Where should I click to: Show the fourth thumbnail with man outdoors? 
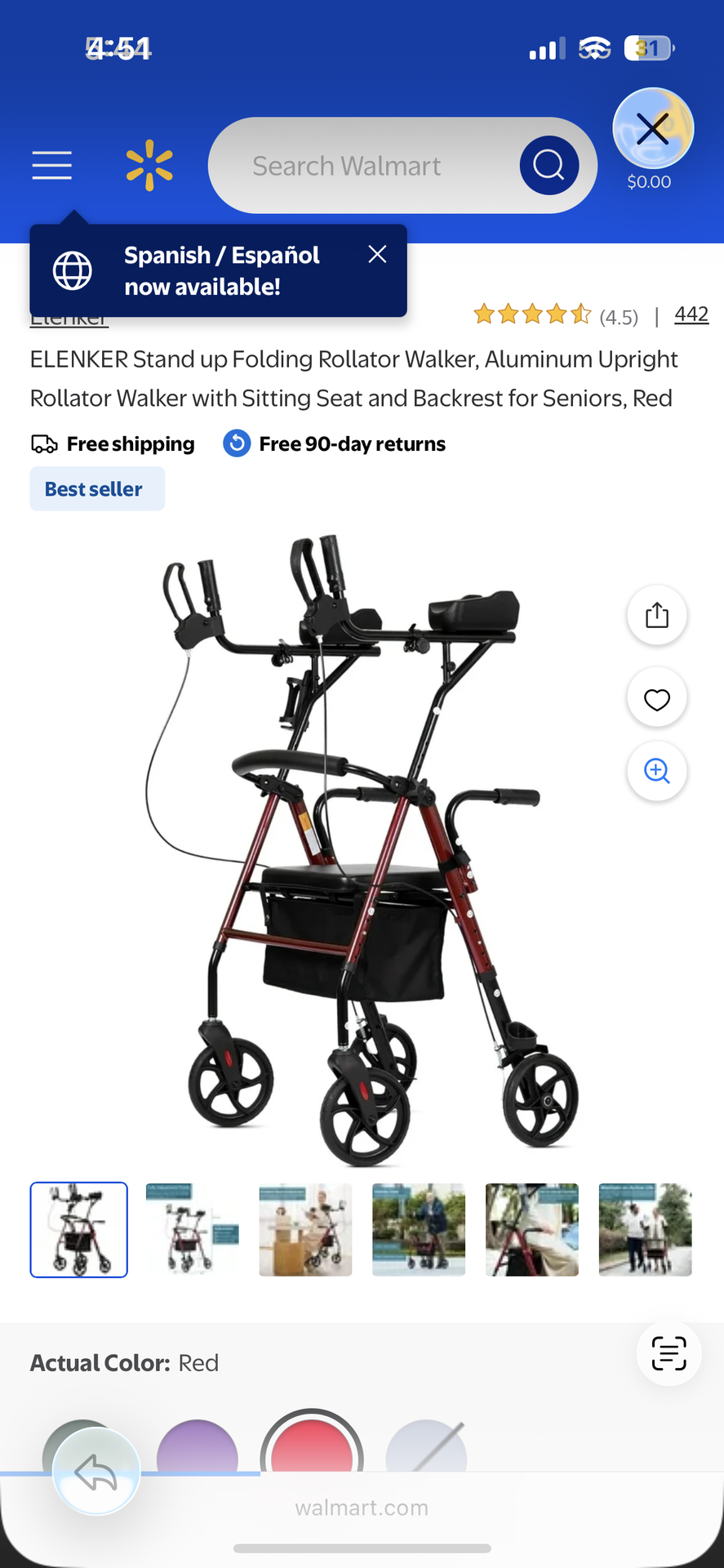tap(419, 1229)
